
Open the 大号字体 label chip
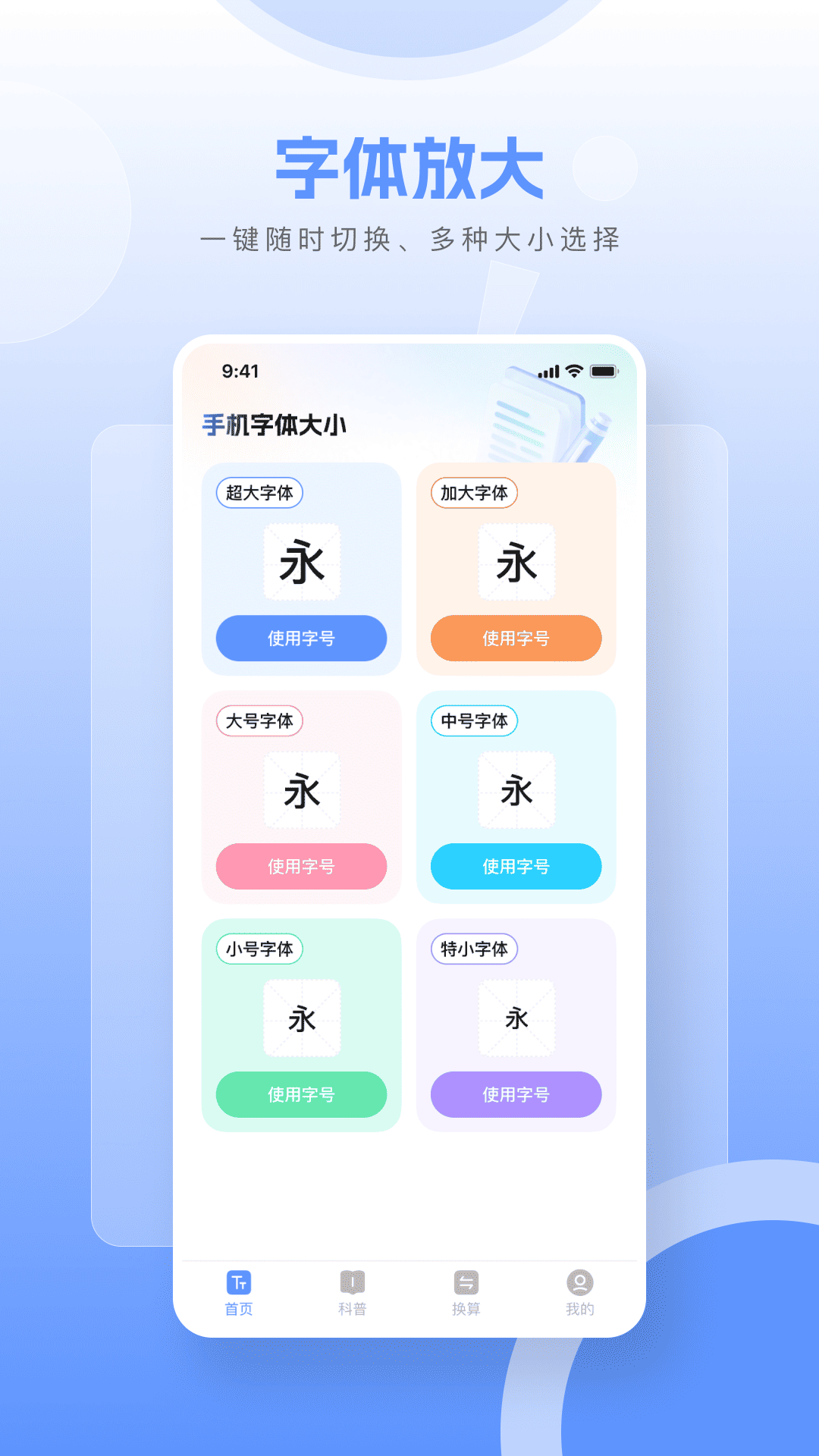(260, 721)
